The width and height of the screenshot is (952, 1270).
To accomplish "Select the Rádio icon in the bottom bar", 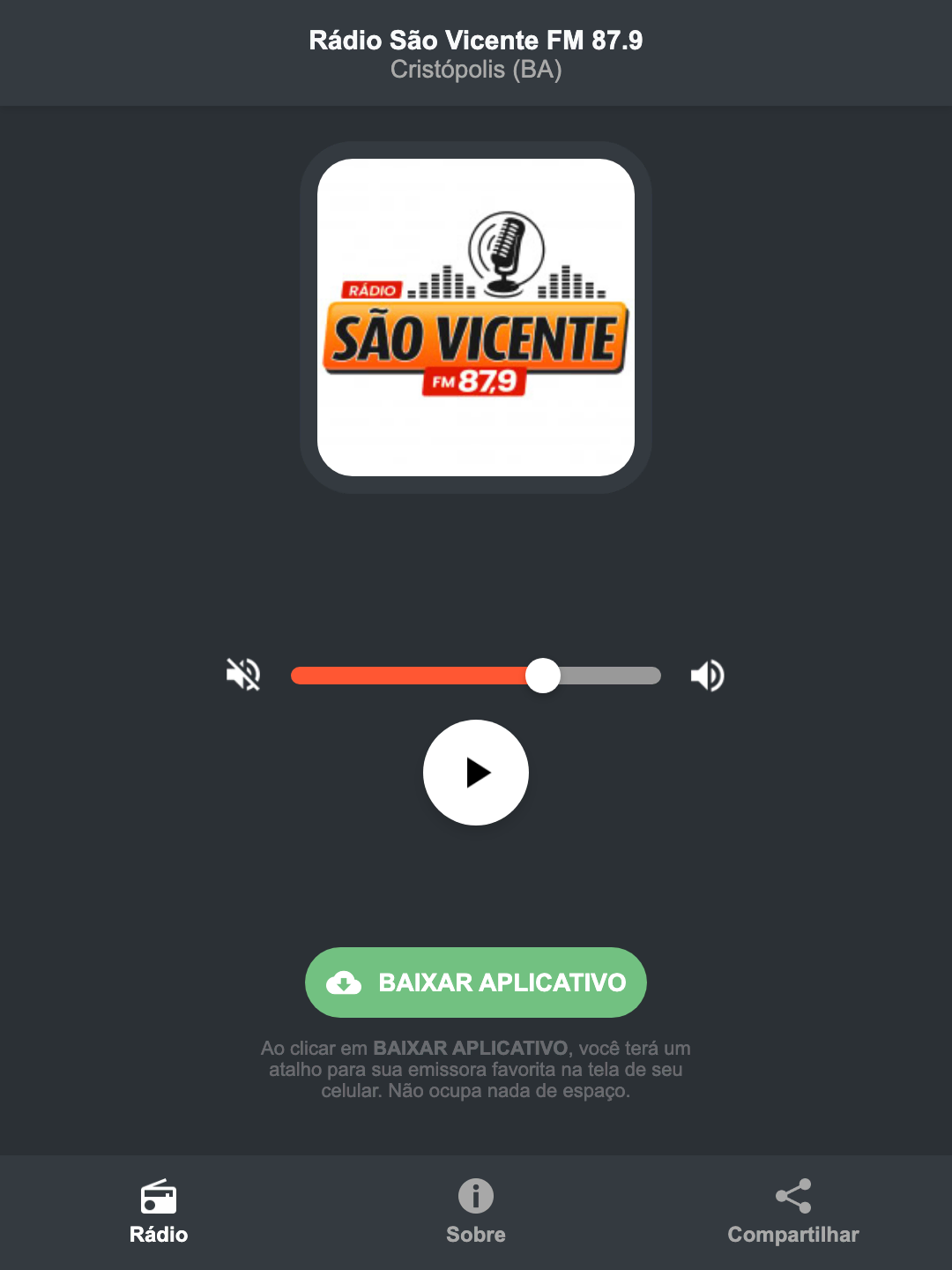I will pos(158,1199).
